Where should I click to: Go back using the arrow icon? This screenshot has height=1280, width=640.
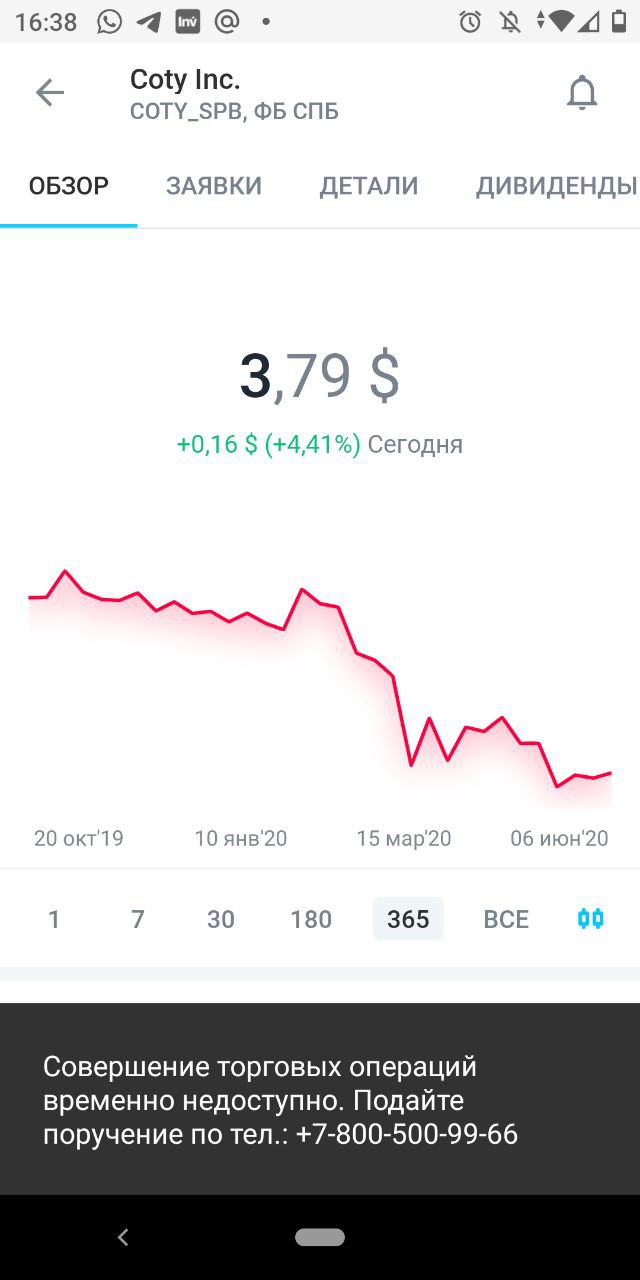click(x=49, y=93)
